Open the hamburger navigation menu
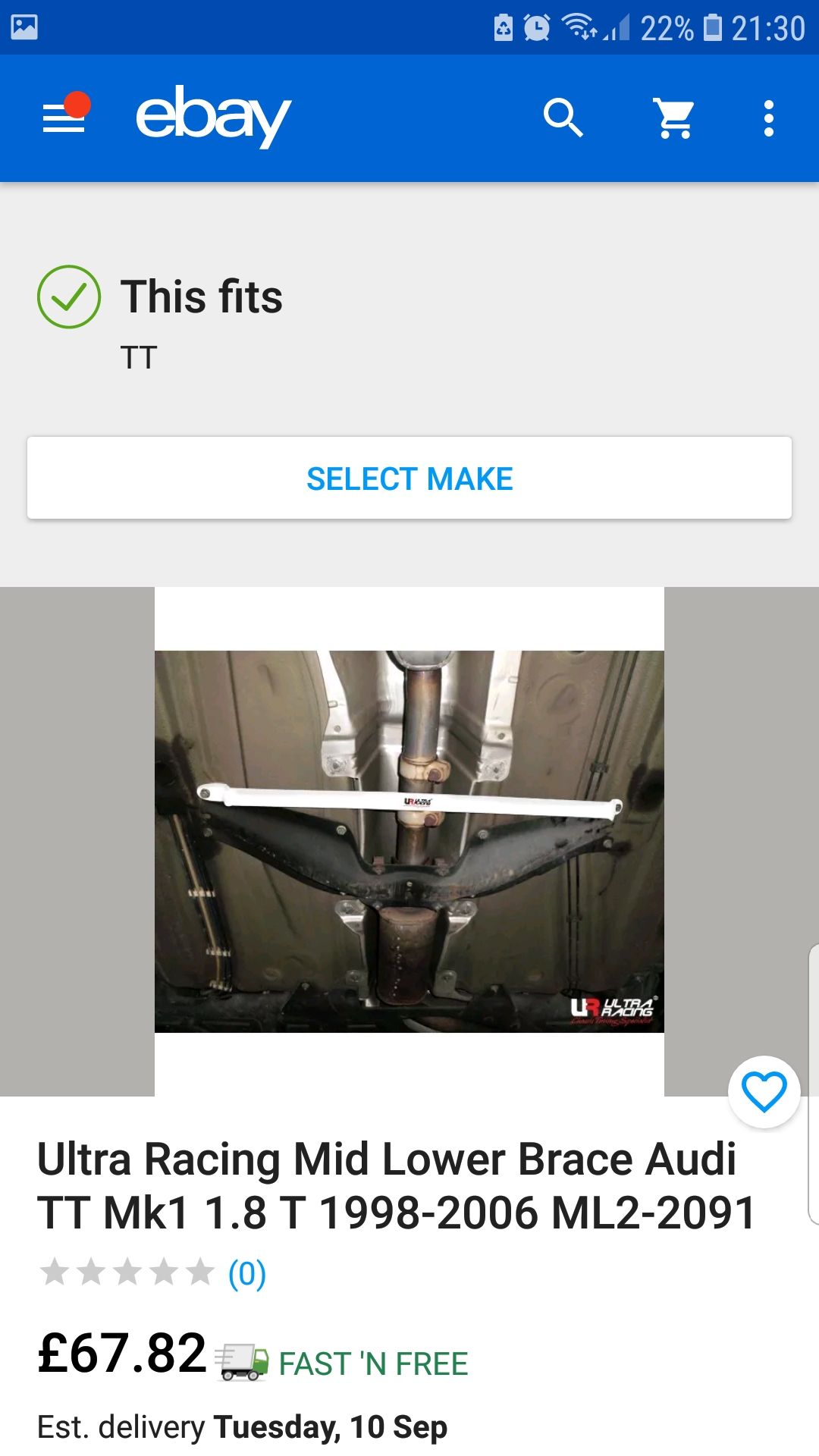This screenshot has height=1456, width=819. pyautogui.click(x=64, y=118)
